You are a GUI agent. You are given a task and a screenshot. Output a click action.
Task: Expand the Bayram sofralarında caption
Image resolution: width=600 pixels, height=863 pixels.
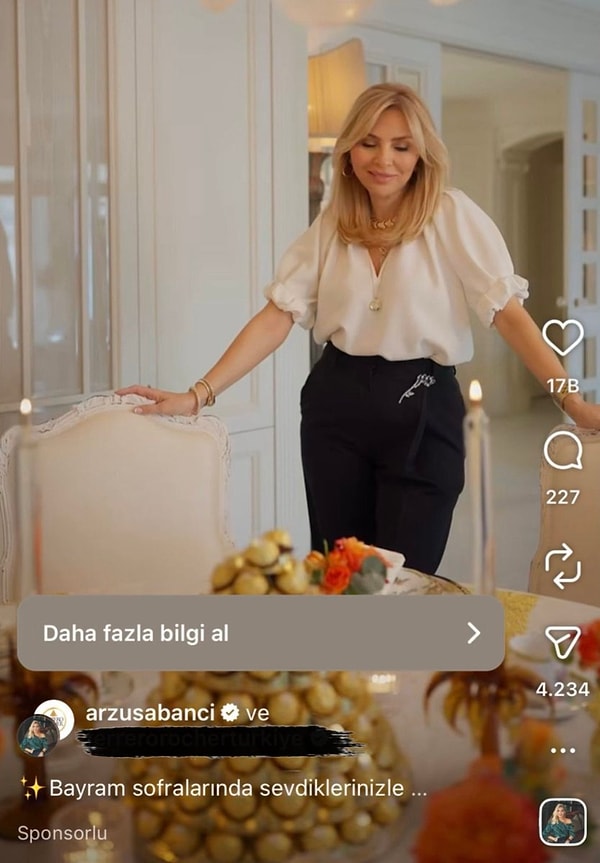click(x=225, y=788)
